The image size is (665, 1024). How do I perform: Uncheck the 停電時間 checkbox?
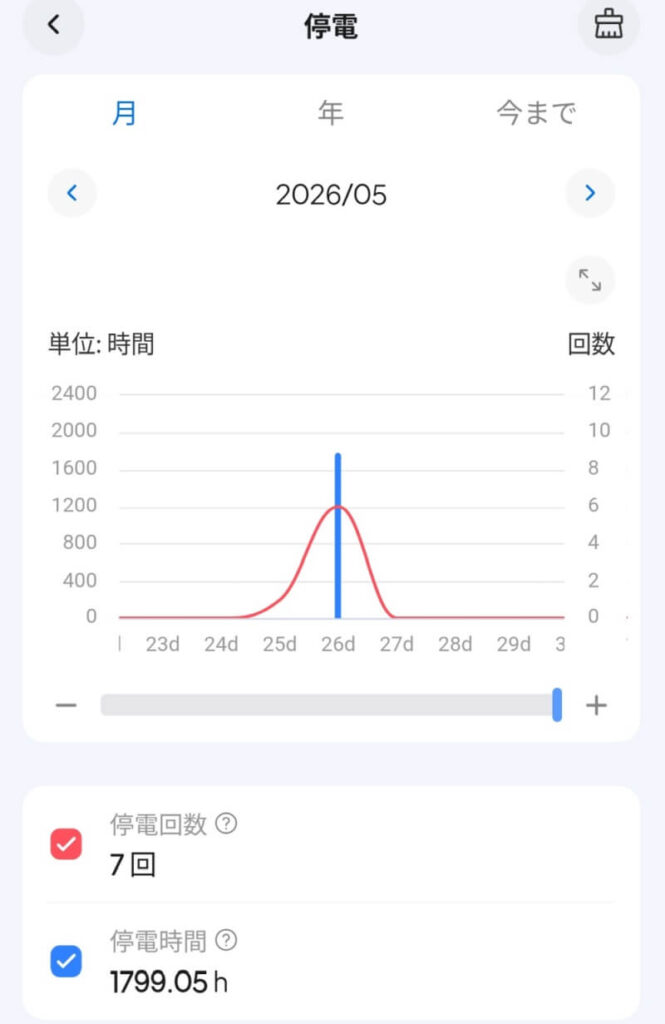point(66,961)
